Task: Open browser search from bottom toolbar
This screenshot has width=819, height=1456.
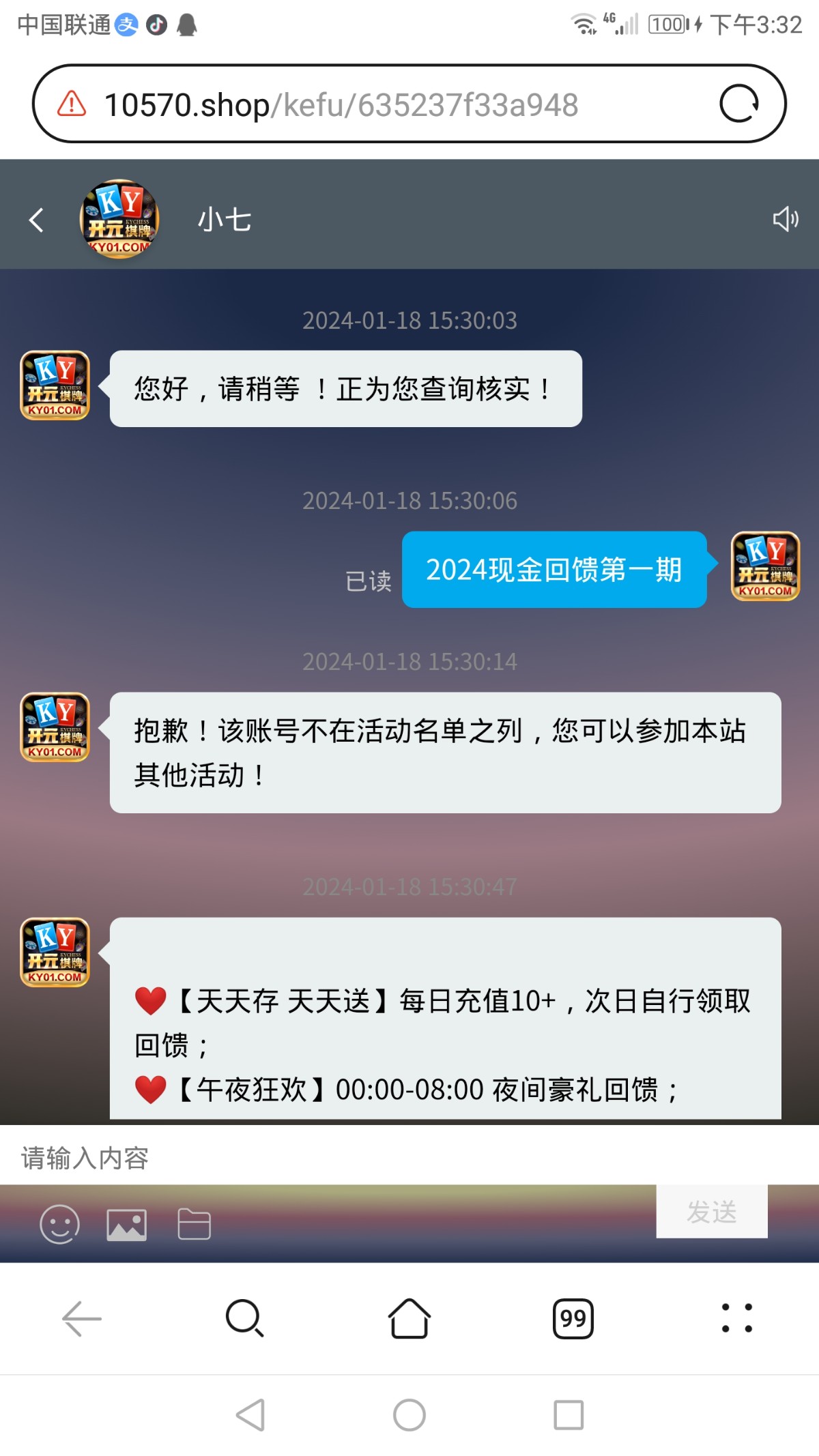Action: click(x=244, y=1318)
